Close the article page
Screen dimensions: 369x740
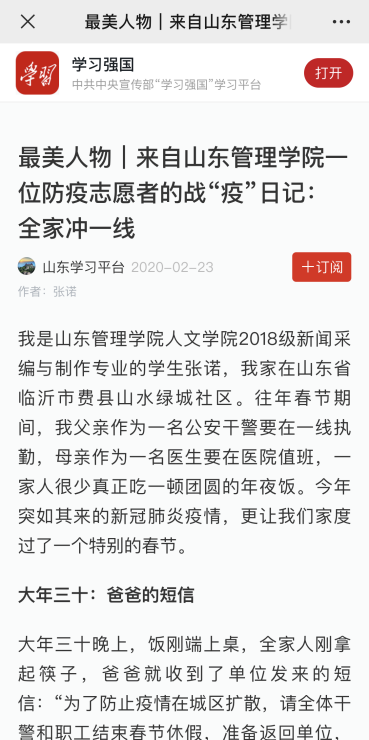(x=28, y=22)
